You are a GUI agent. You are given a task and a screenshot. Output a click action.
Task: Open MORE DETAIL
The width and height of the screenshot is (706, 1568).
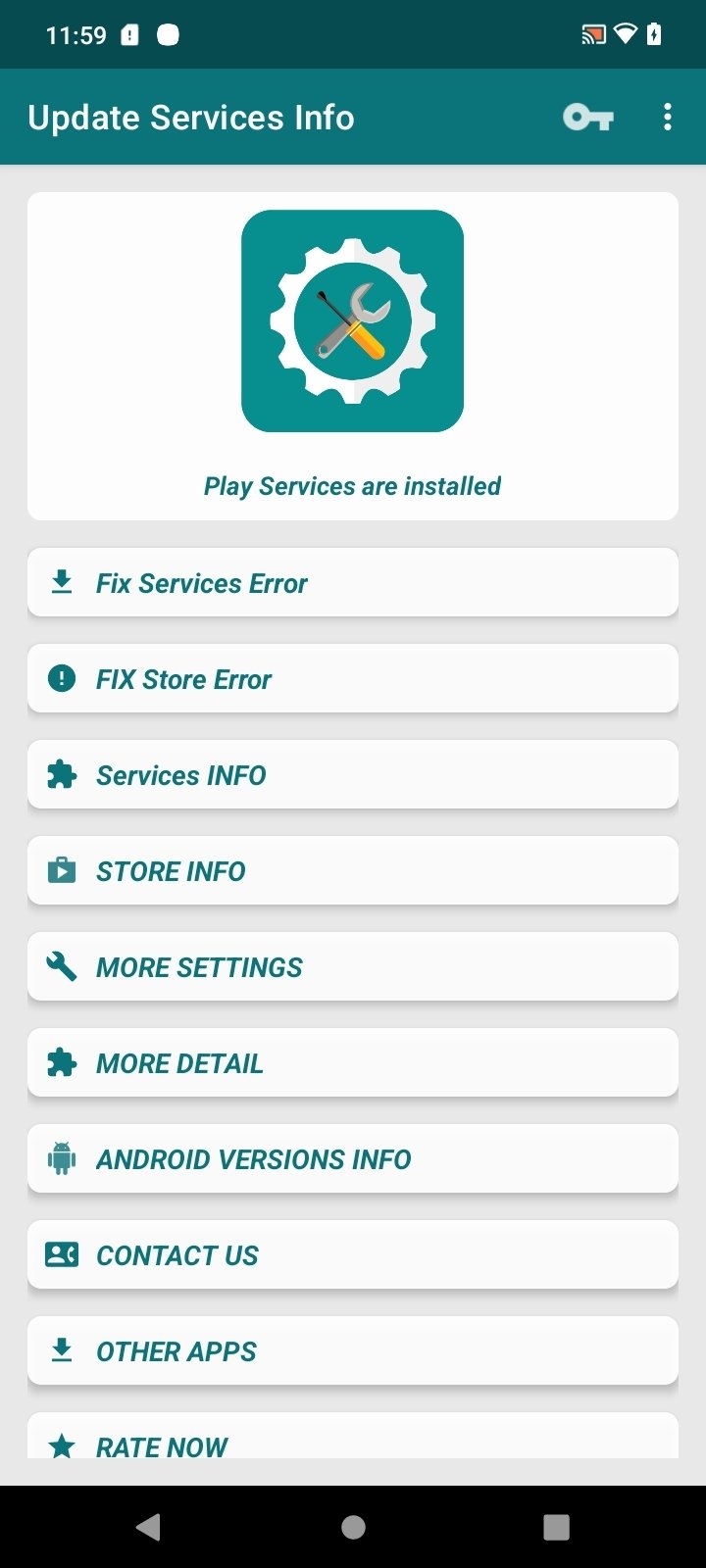pos(353,1063)
